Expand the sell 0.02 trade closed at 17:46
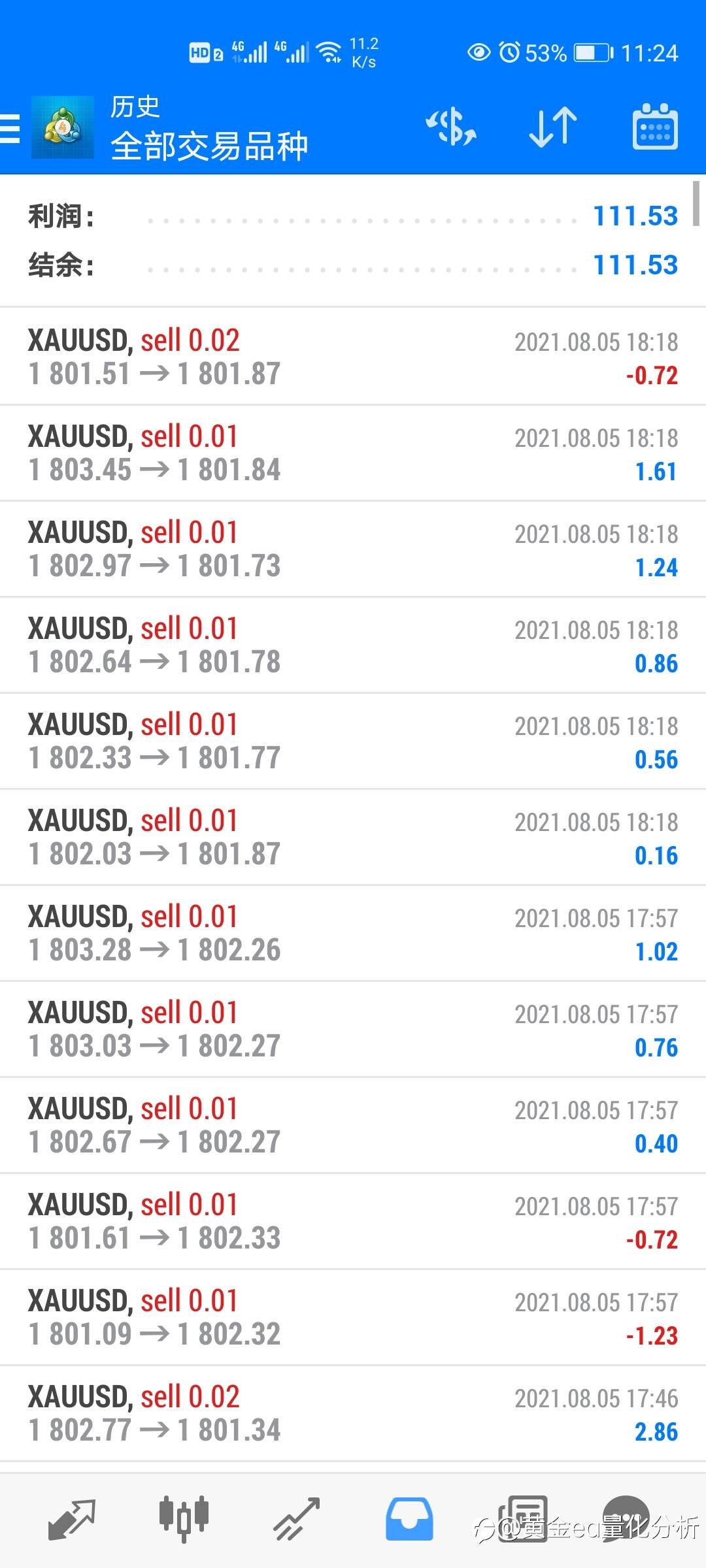 pos(353,1414)
